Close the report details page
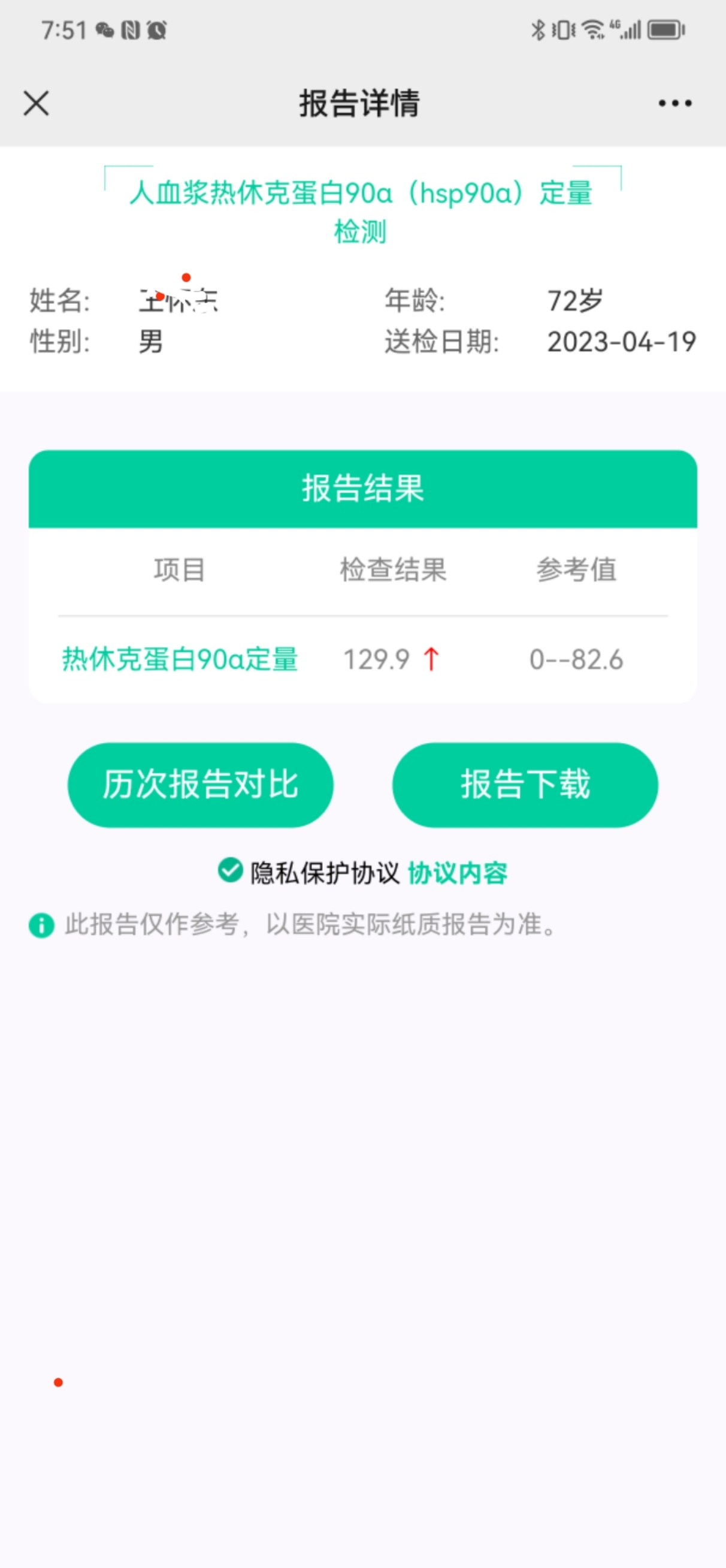 point(36,103)
